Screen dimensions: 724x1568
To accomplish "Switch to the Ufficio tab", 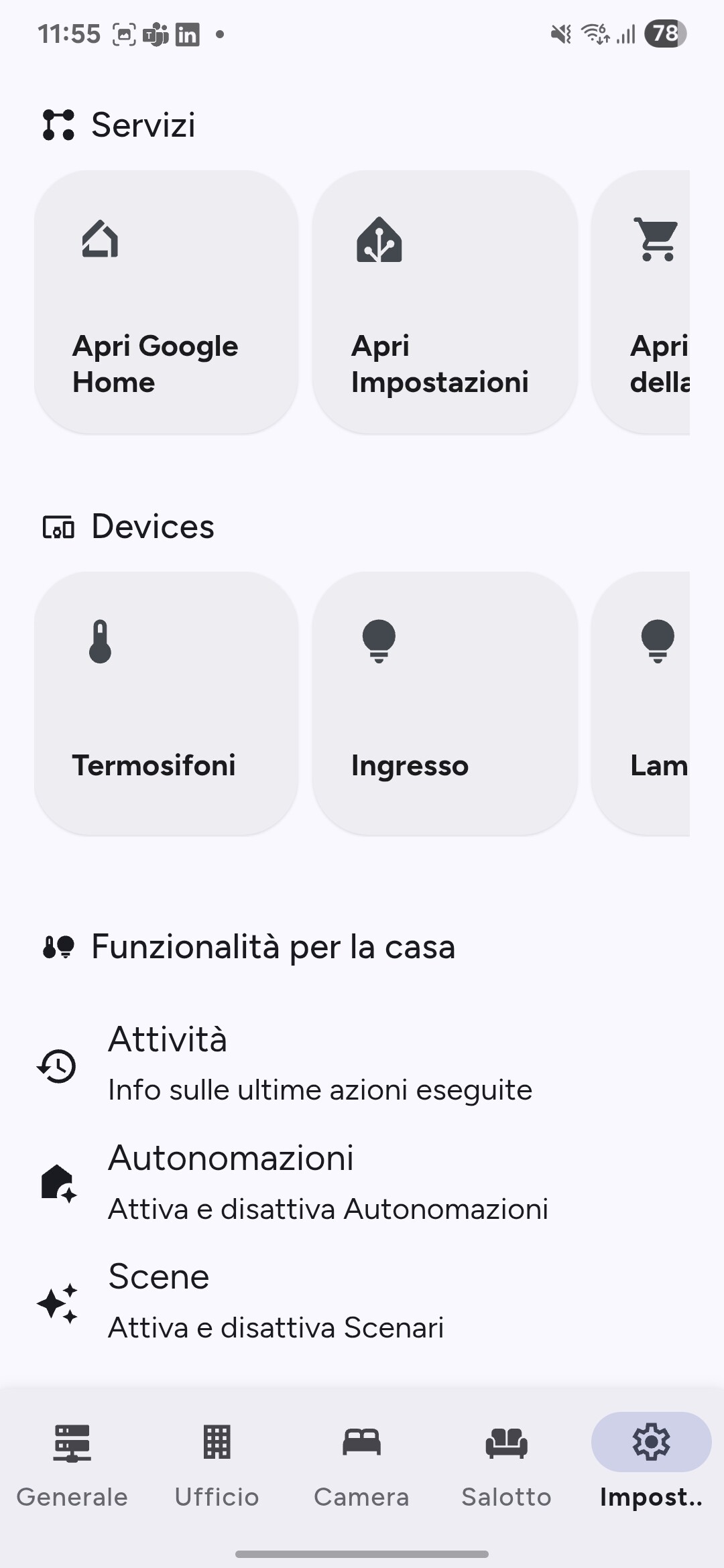I will pos(217,1464).
